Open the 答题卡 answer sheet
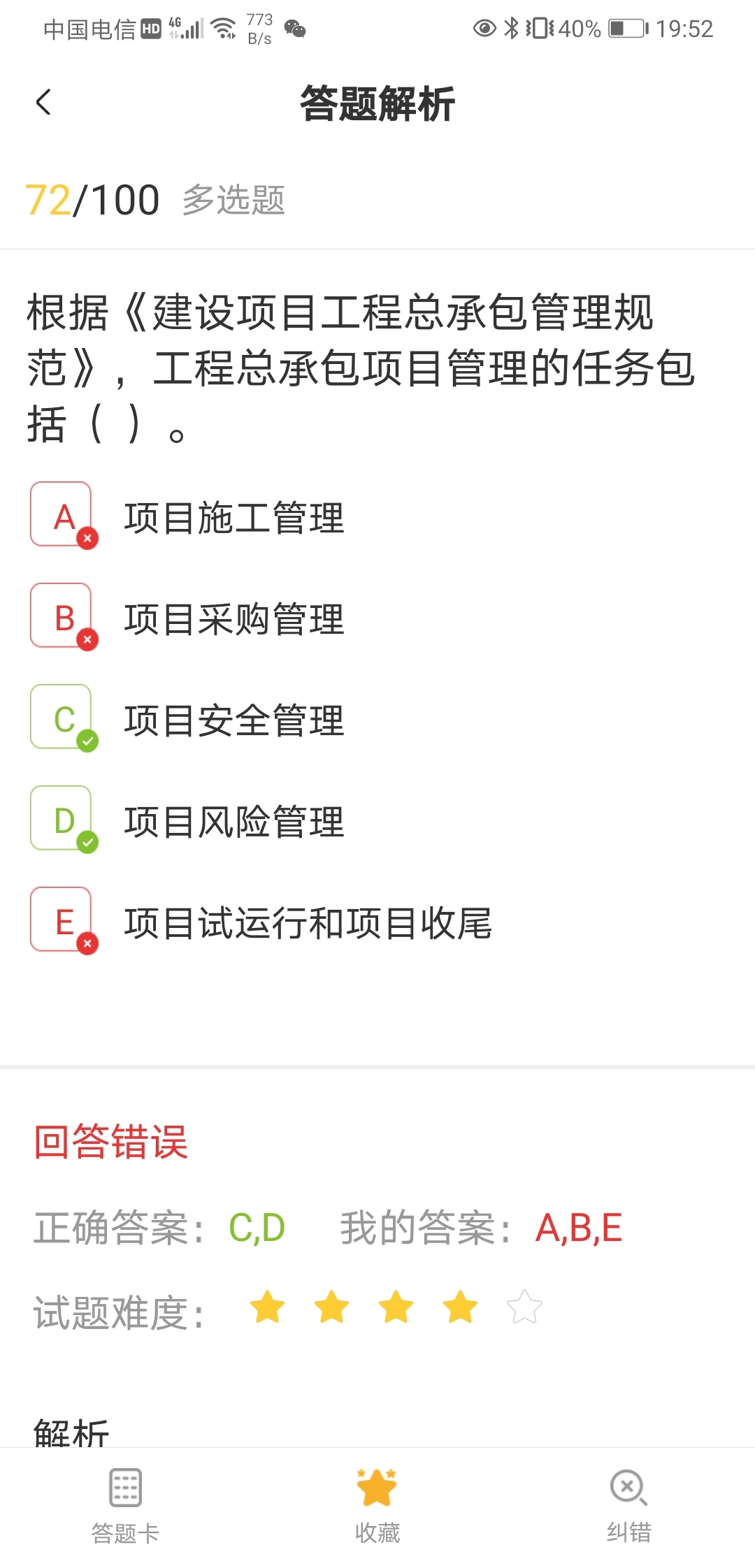The height and width of the screenshot is (1568, 755). pyautogui.click(x=126, y=1506)
